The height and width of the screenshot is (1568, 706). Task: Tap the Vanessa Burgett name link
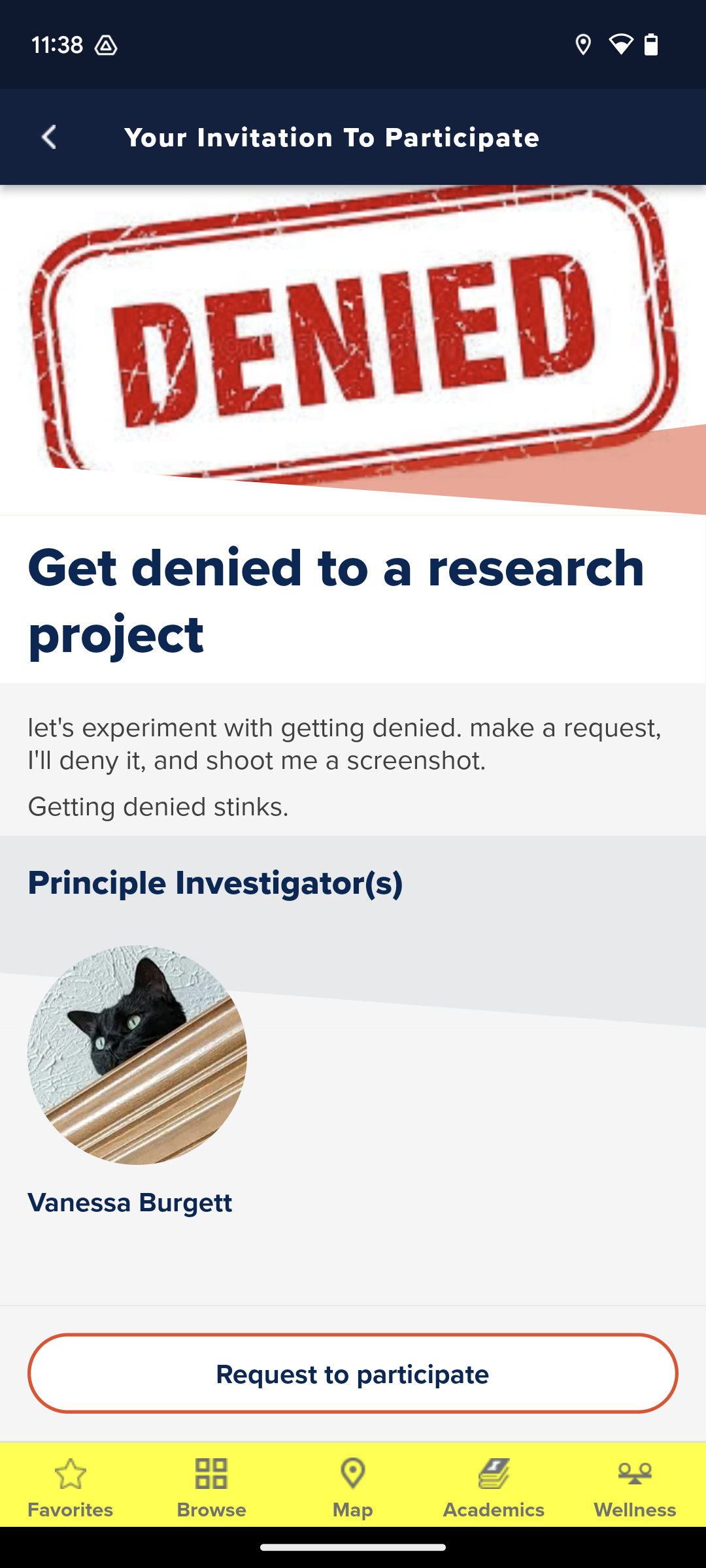[x=130, y=1203]
